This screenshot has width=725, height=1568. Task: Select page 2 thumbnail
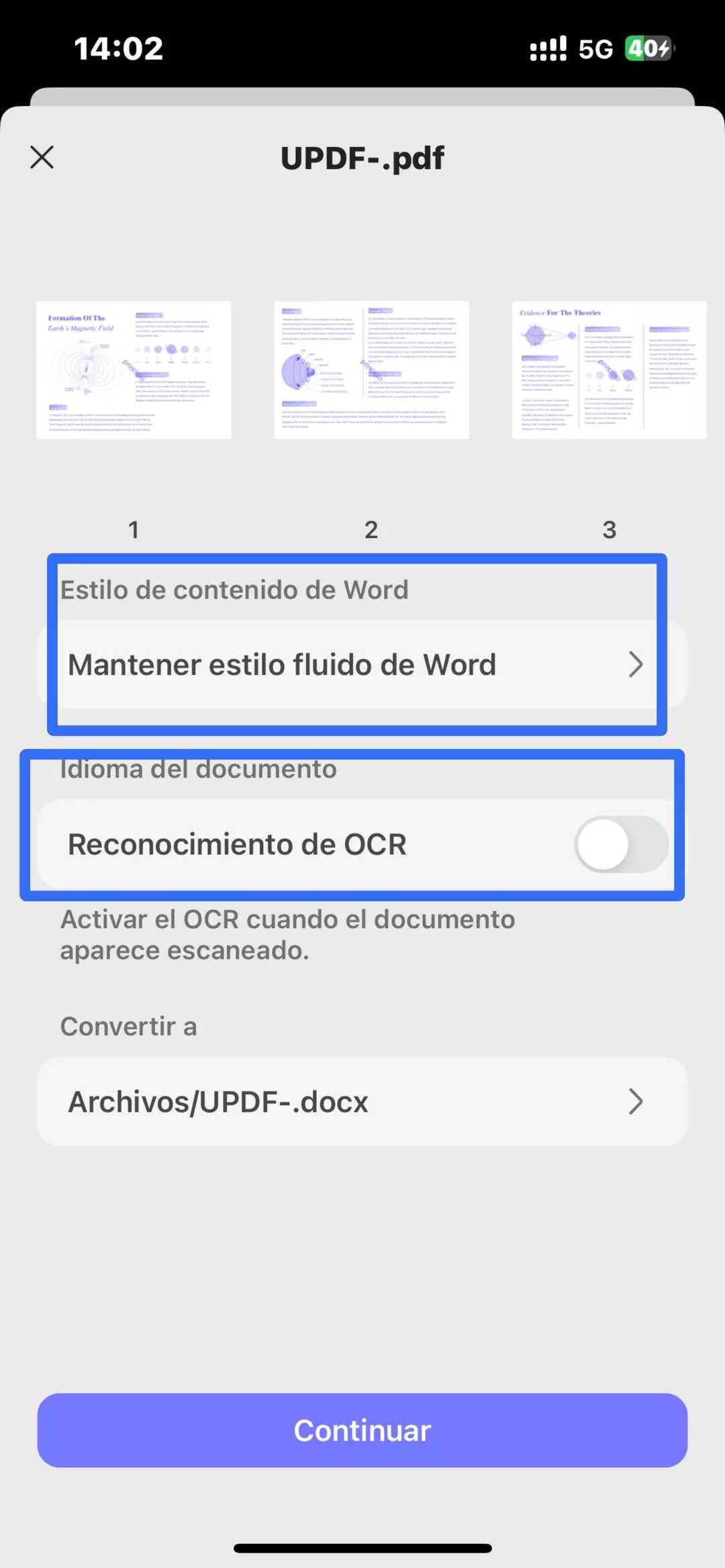pos(371,370)
